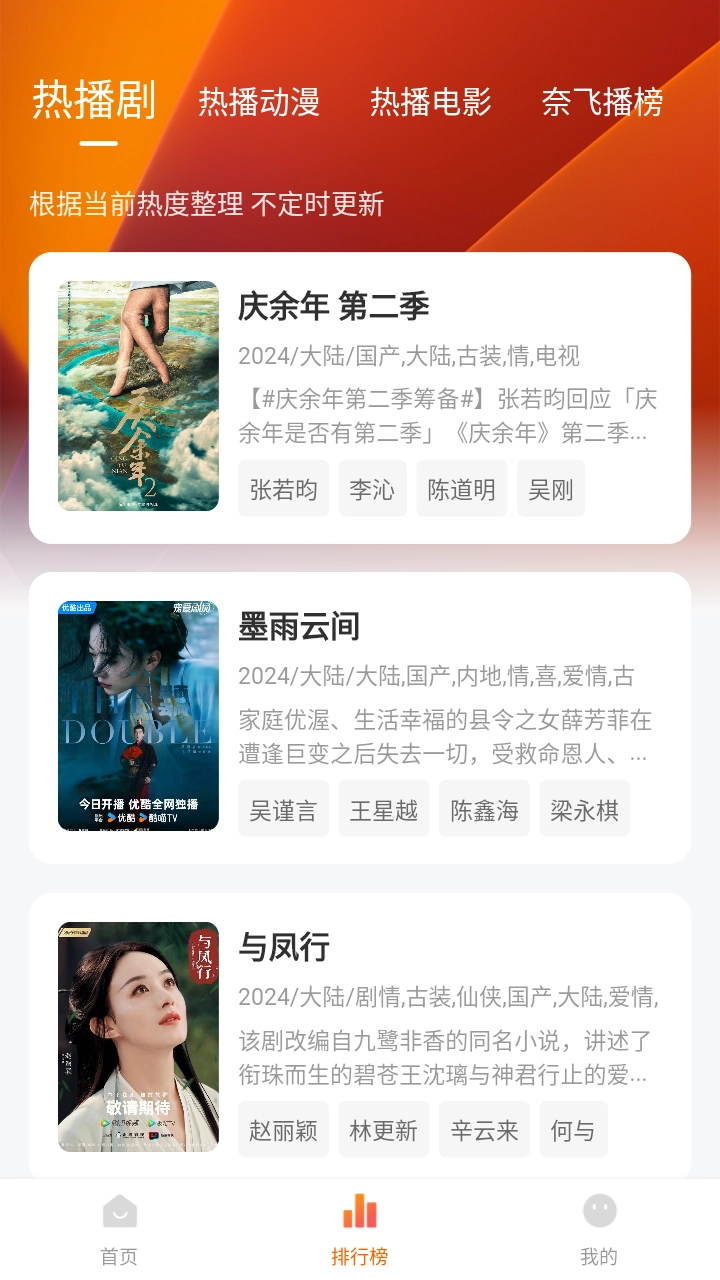Screen dimensions: 720x1280
Task: Tap the 陈鑫海 actor chip
Action: coord(484,809)
